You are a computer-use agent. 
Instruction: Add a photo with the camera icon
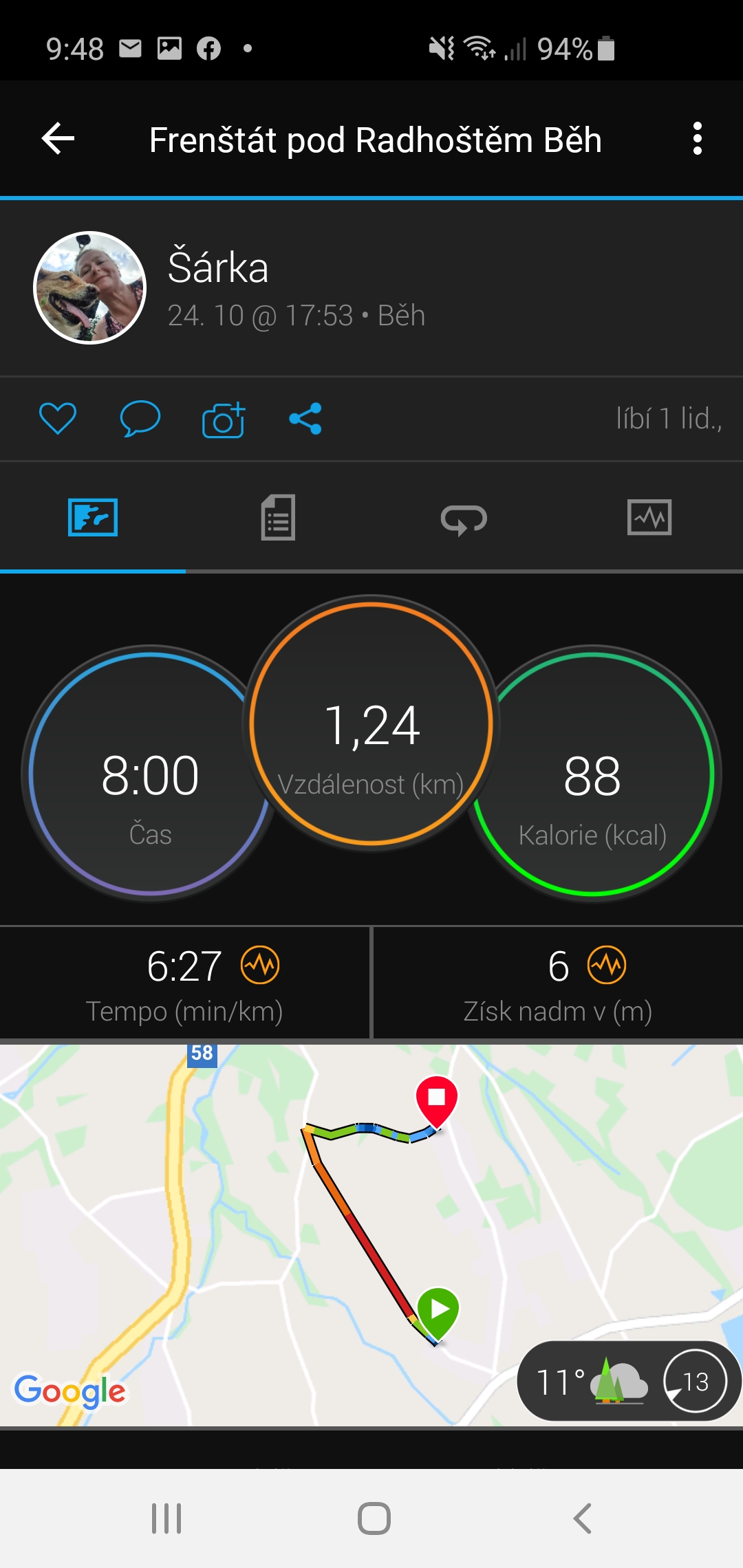224,419
